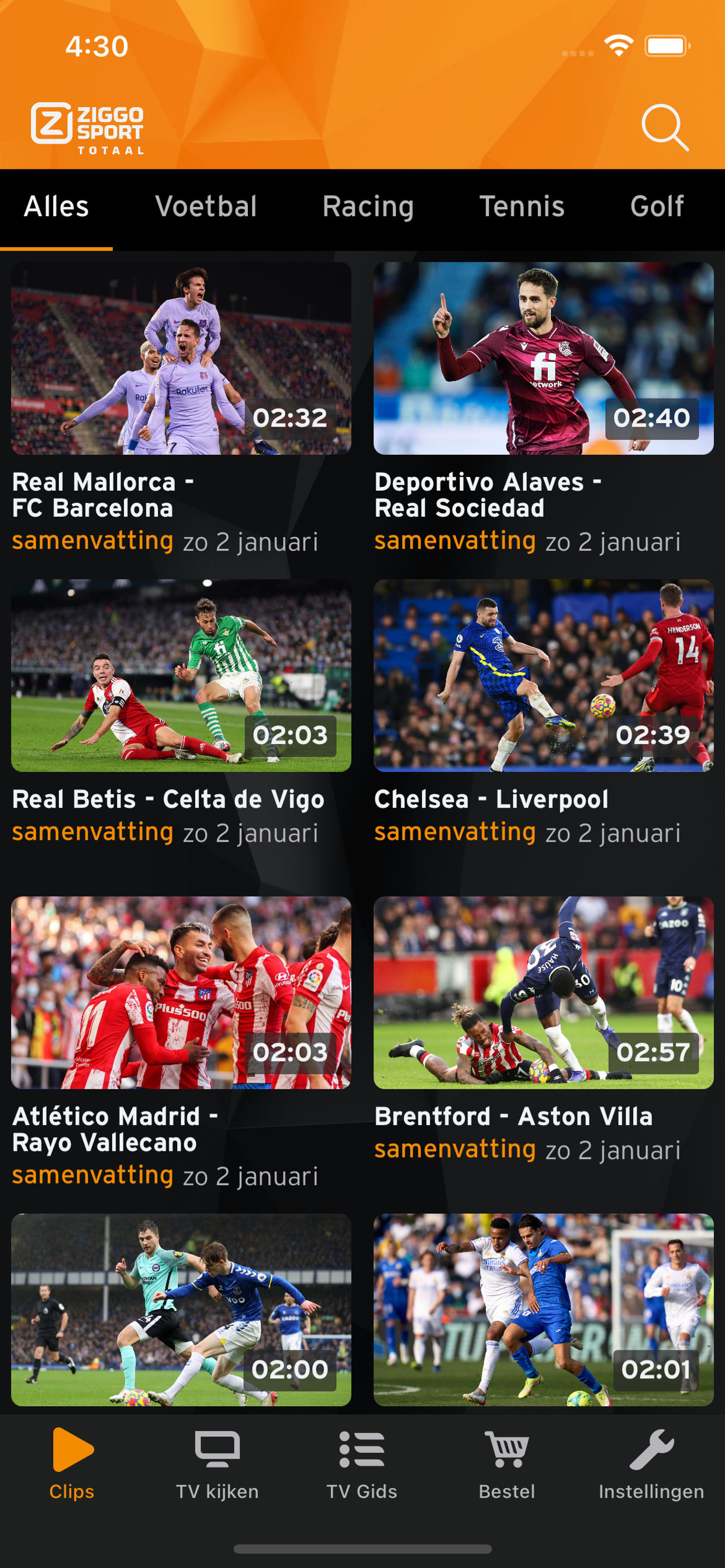Open Real Betis - Celta de Vigo summary
725x1568 pixels.
click(x=181, y=676)
